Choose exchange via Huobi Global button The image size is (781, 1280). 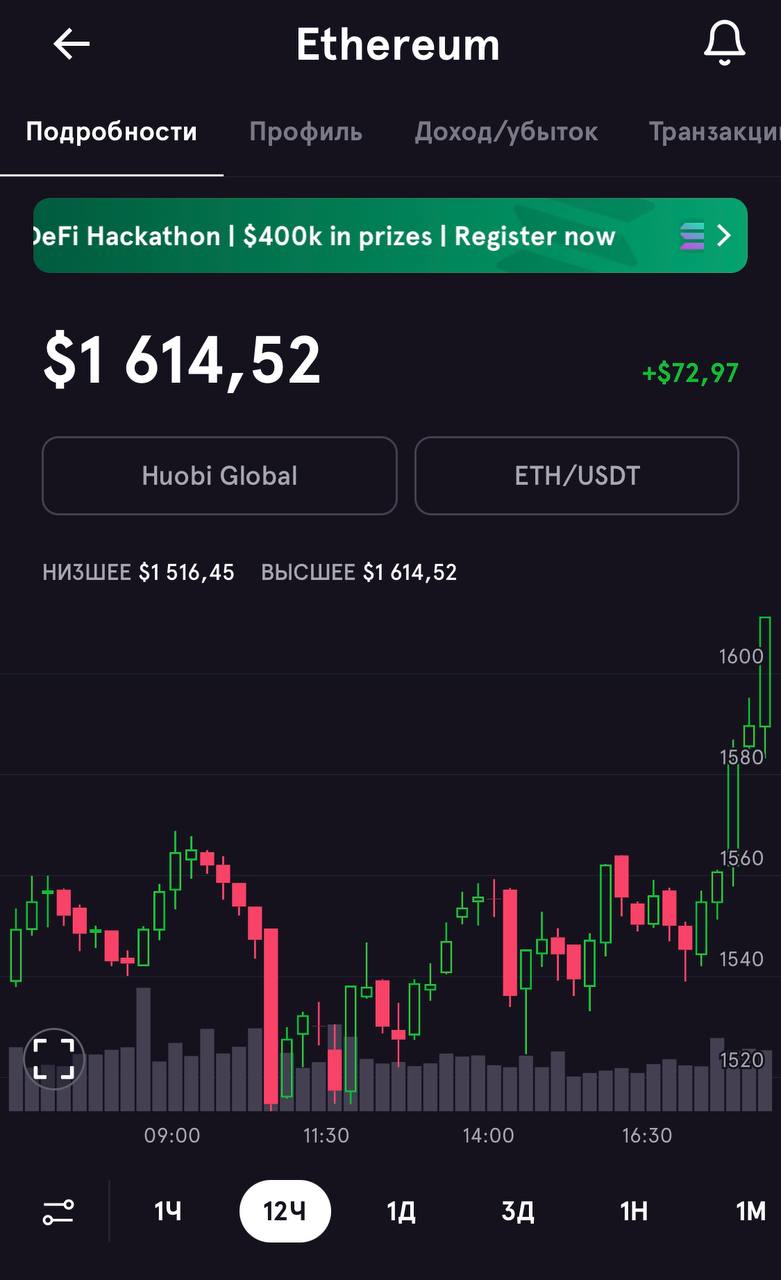pos(219,476)
